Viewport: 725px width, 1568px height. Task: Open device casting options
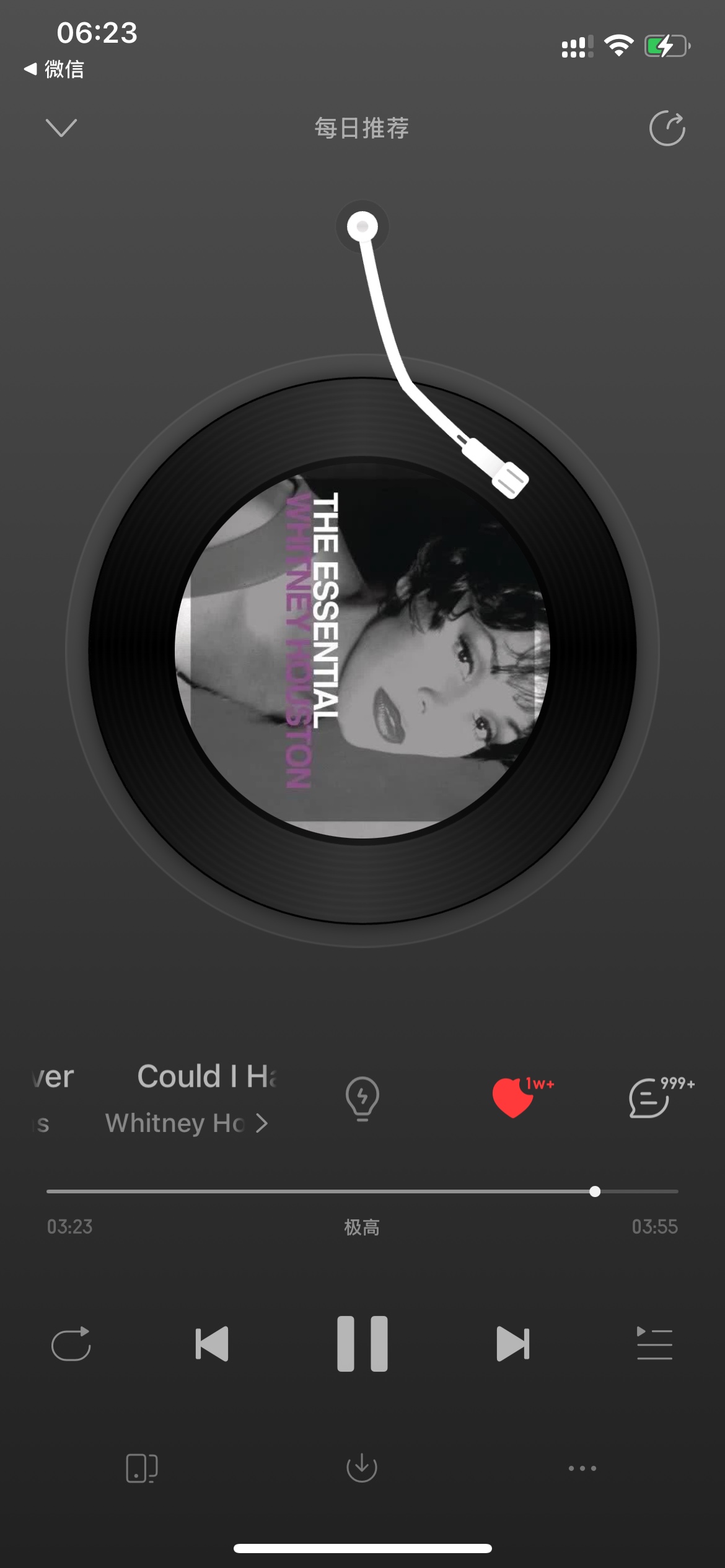tap(142, 1468)
